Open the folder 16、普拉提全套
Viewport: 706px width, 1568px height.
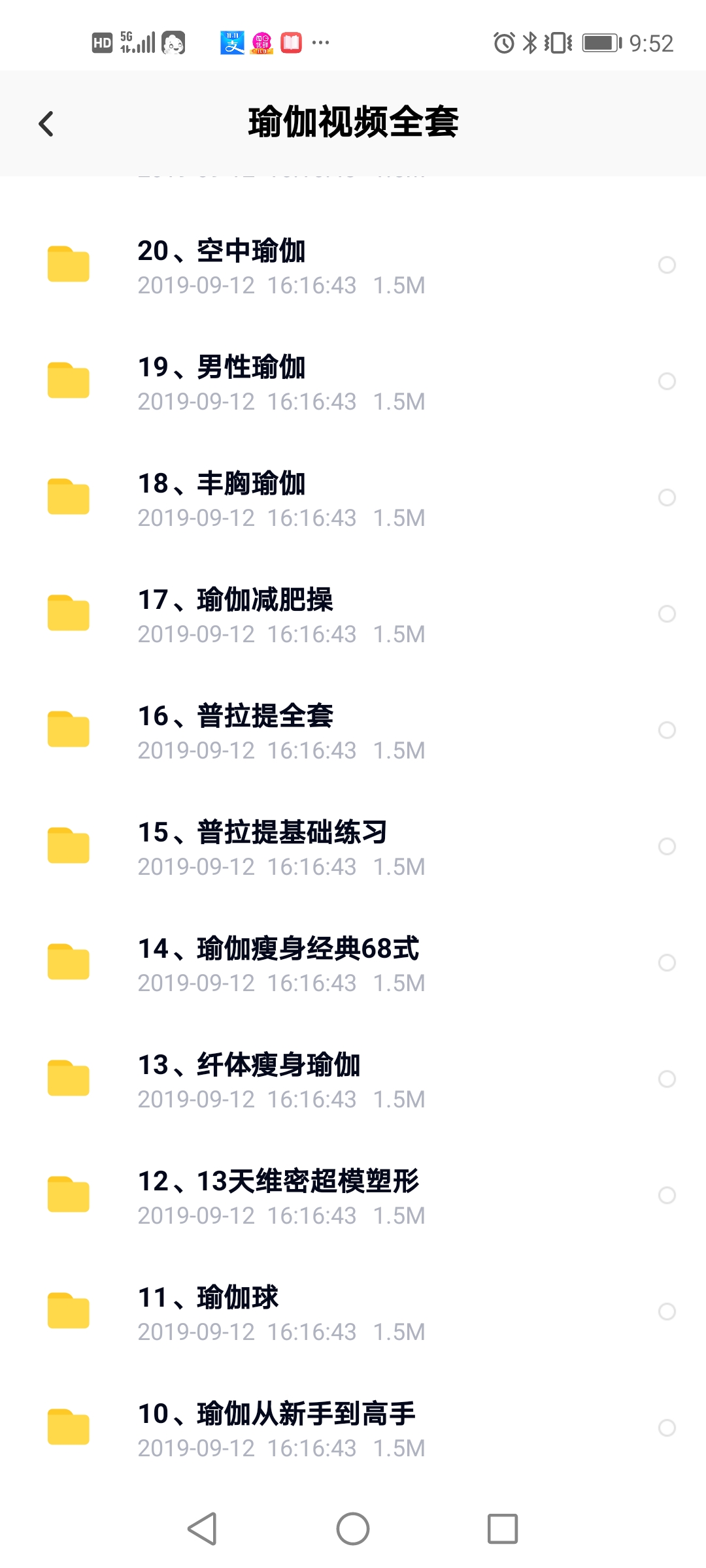coord(353,730)
